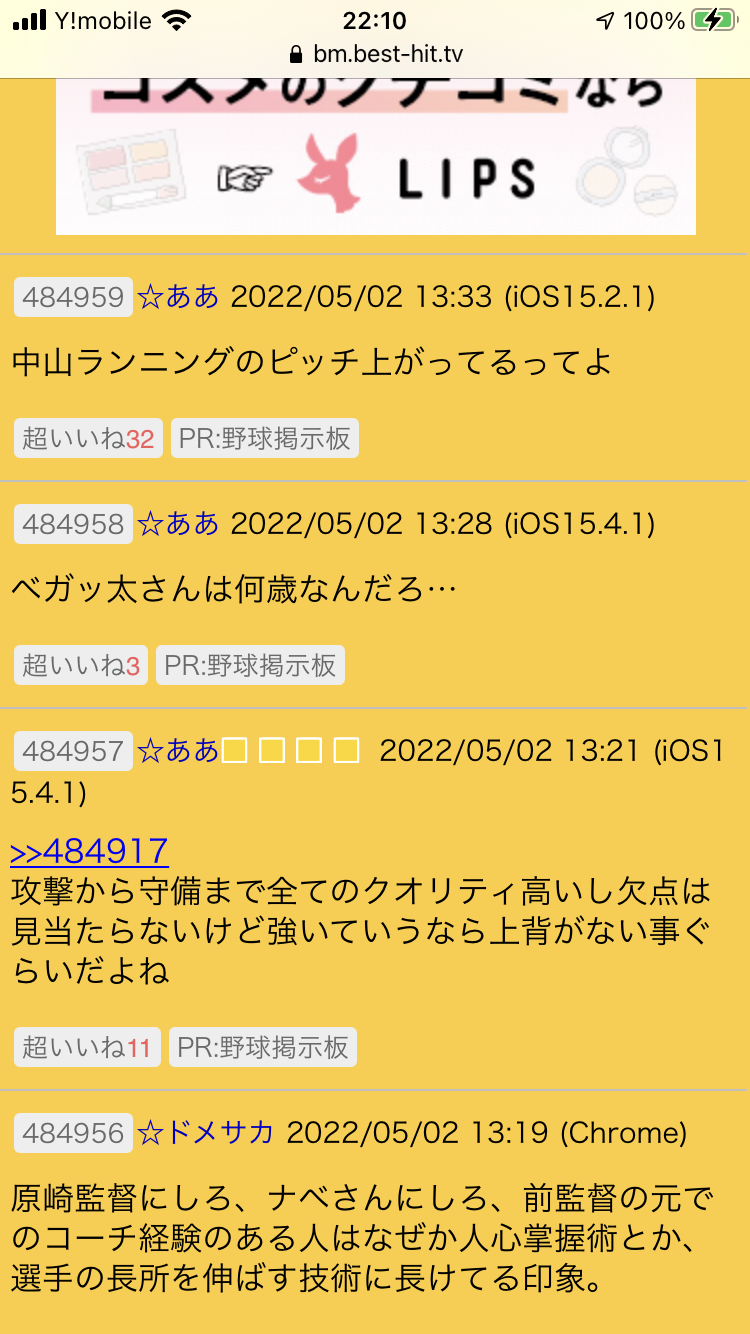Image resolution: width=750 pixels, height=1334 pixels.
Task: Tap post number 484957 button
Action: click(x=73, y=751)
